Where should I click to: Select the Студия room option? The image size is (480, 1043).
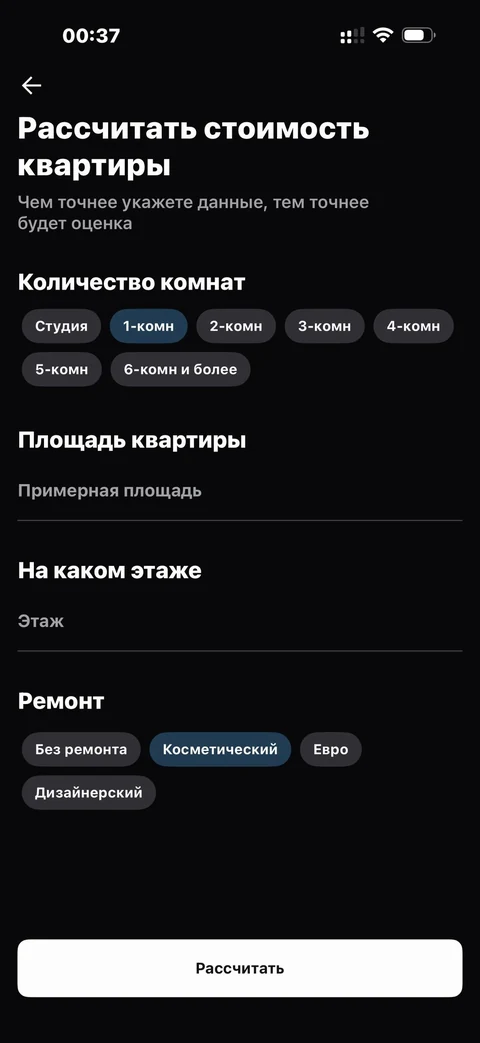pyautogui.click(x=61, y=327)
